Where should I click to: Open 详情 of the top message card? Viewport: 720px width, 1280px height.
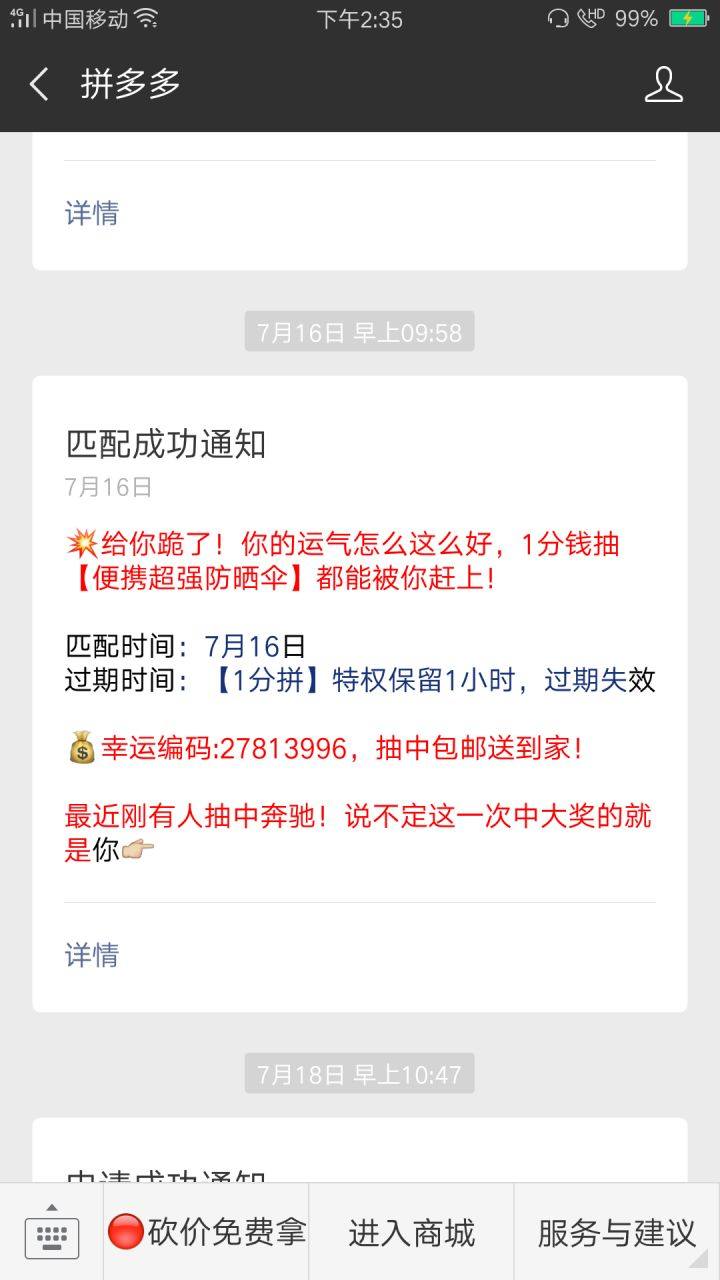[92, 213]
